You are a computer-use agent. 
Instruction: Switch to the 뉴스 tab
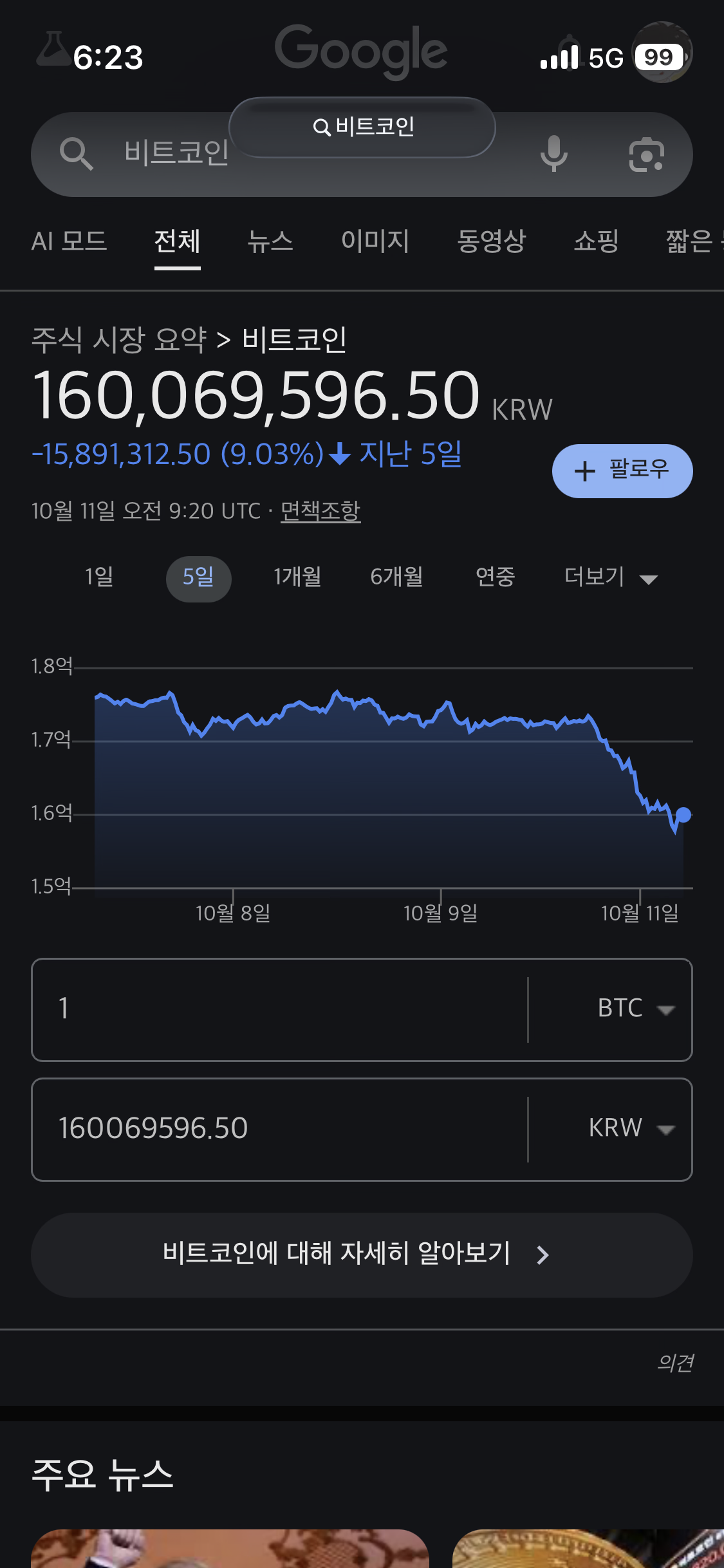click(270, 241)
